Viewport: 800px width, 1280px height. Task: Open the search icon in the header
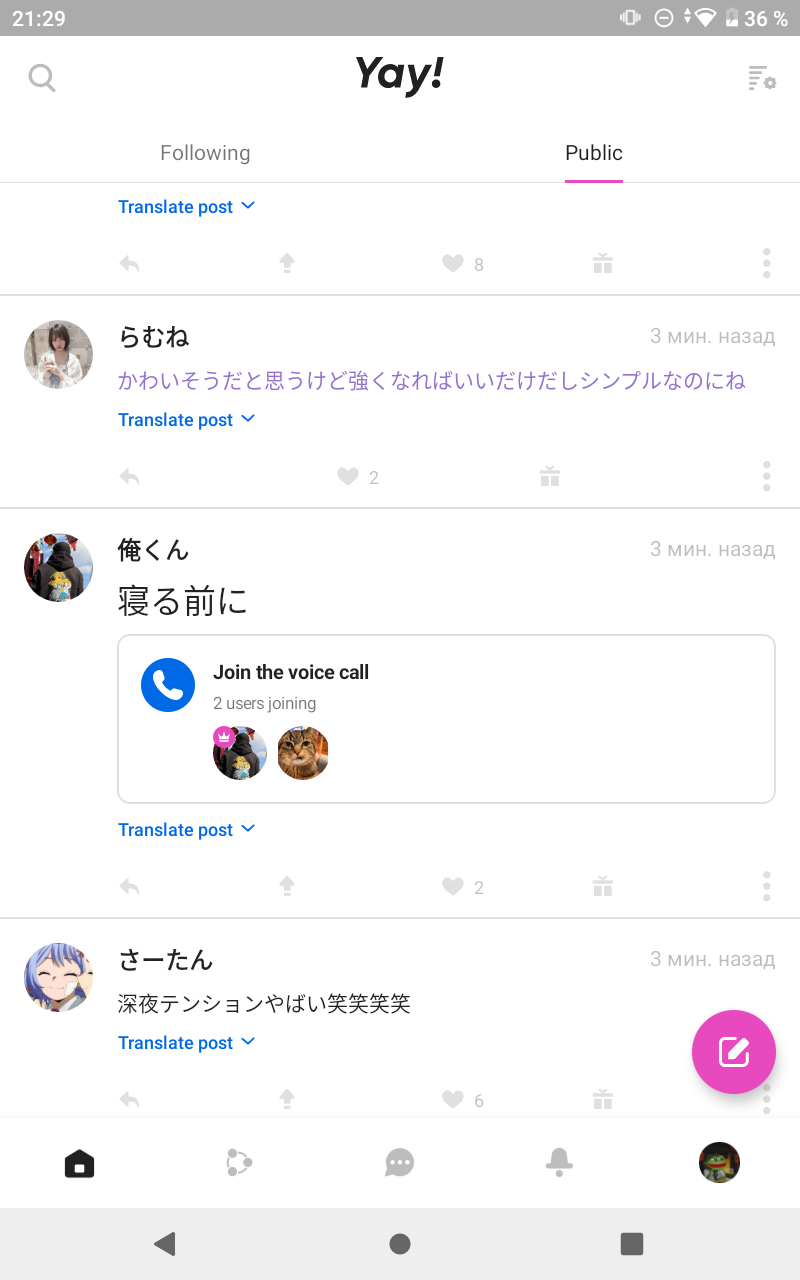[x=42, y=77]
